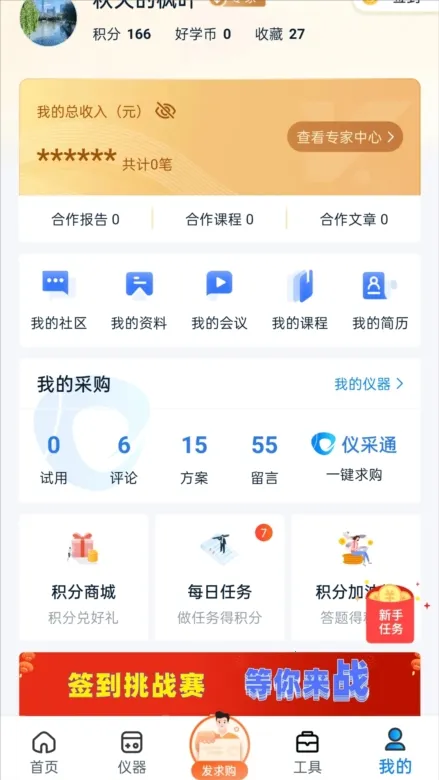Tap the 我的仪器 link

point(369,384)
